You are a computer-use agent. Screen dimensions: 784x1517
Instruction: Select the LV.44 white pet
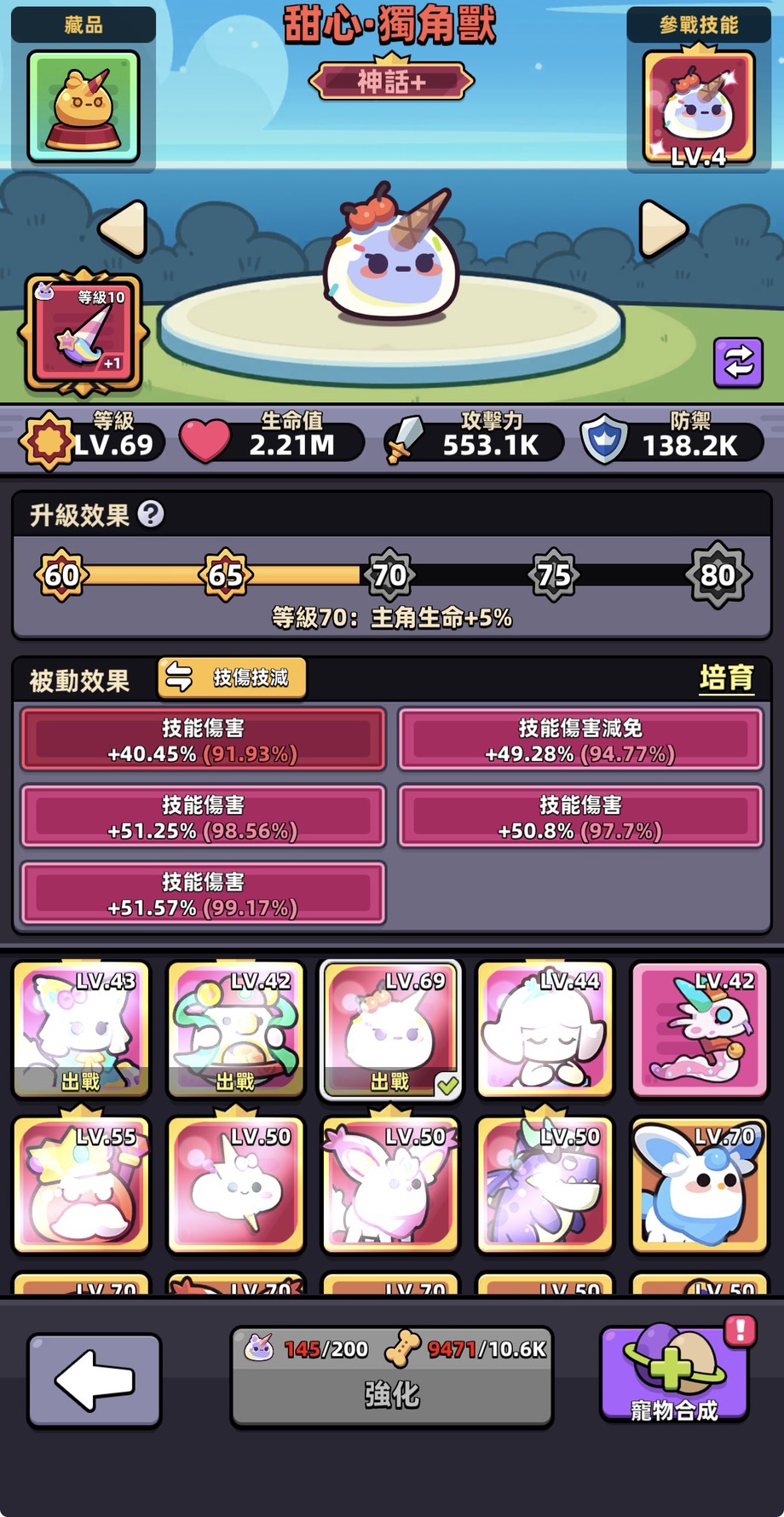(x=545, y=1030)
